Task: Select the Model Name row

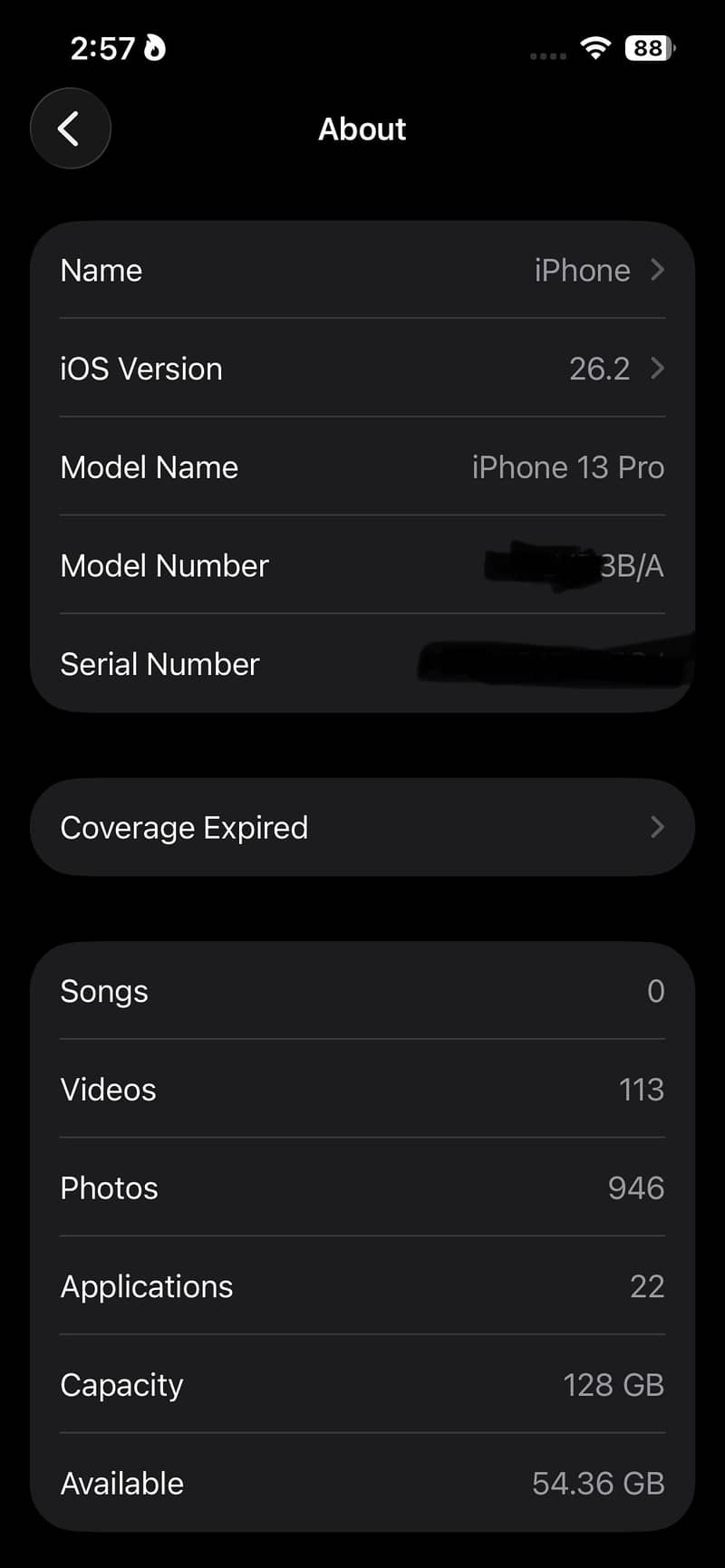Action: [x=362, y=467]
